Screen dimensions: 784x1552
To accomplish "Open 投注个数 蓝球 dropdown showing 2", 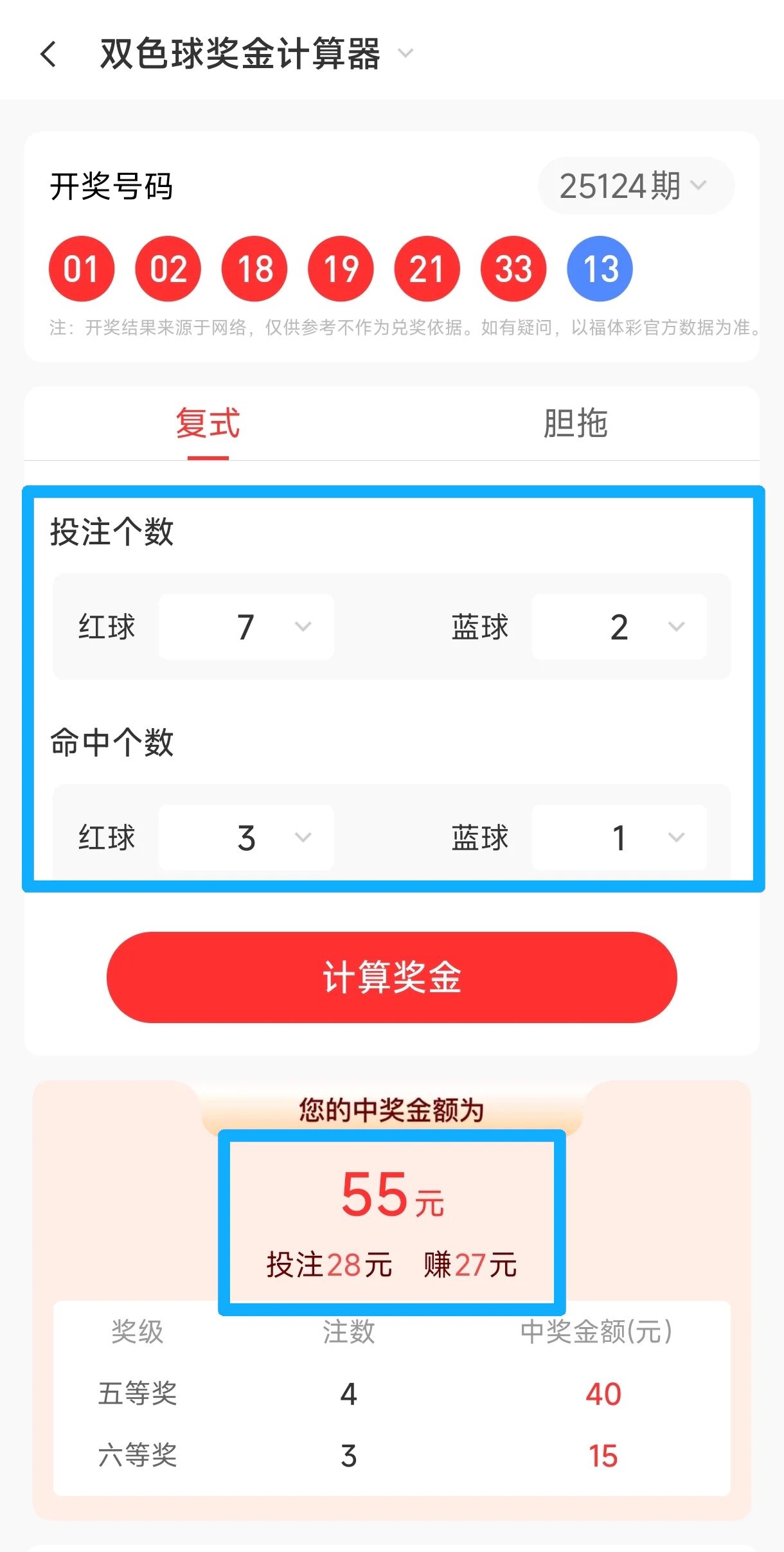I will 619,627.
